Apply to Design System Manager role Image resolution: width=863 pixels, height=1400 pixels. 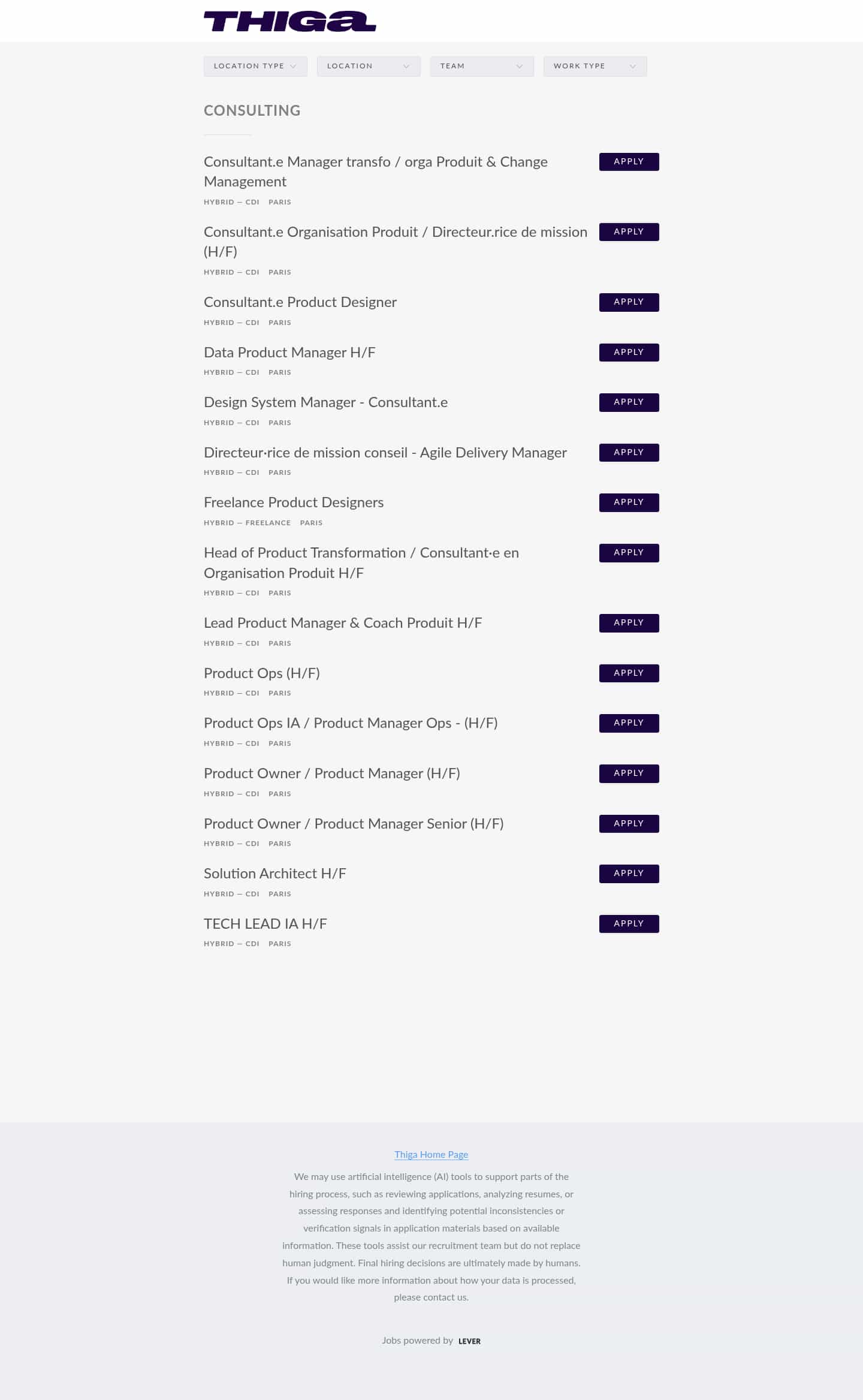pos(629,402)
